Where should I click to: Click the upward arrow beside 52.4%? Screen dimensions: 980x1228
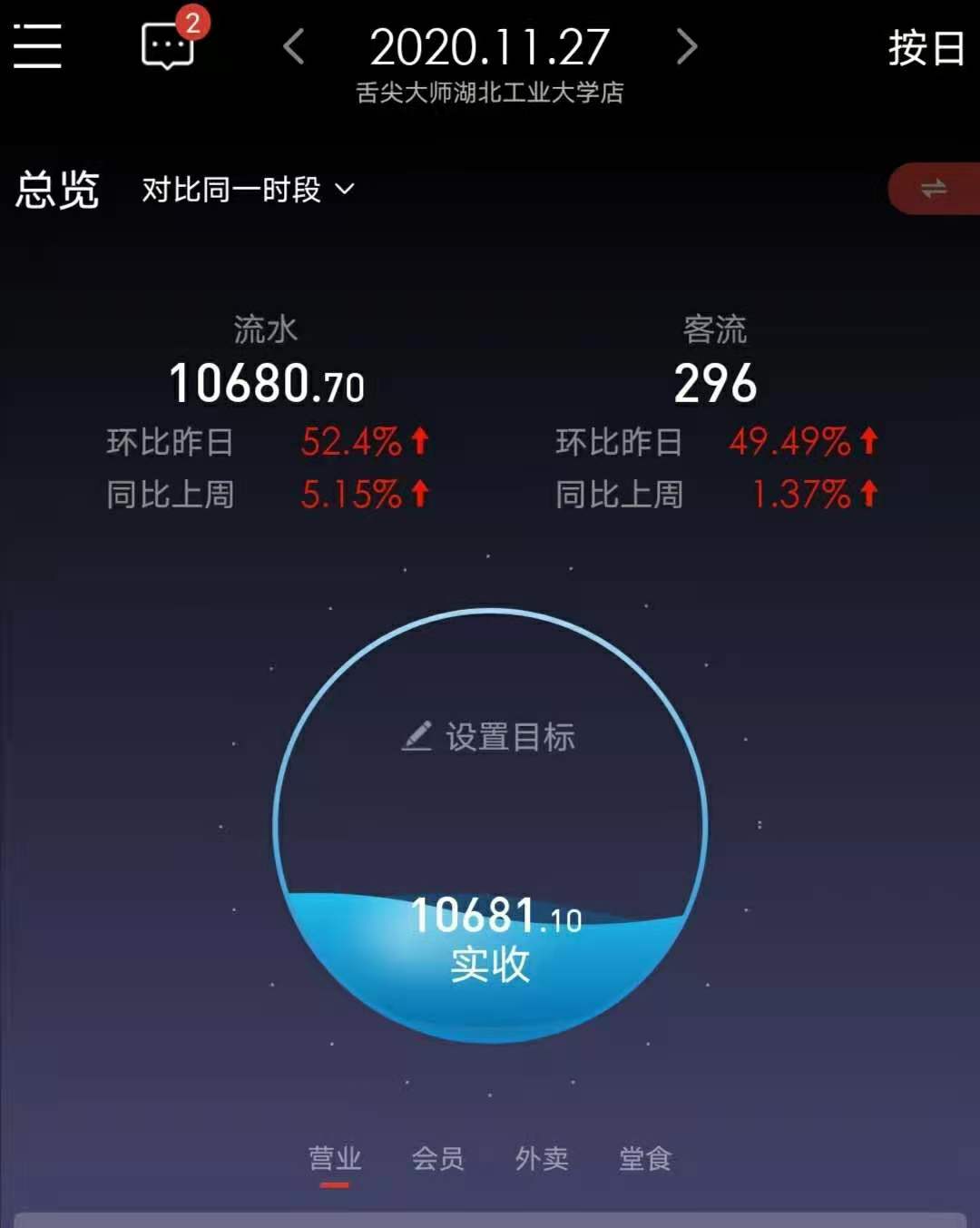point(417,442)
